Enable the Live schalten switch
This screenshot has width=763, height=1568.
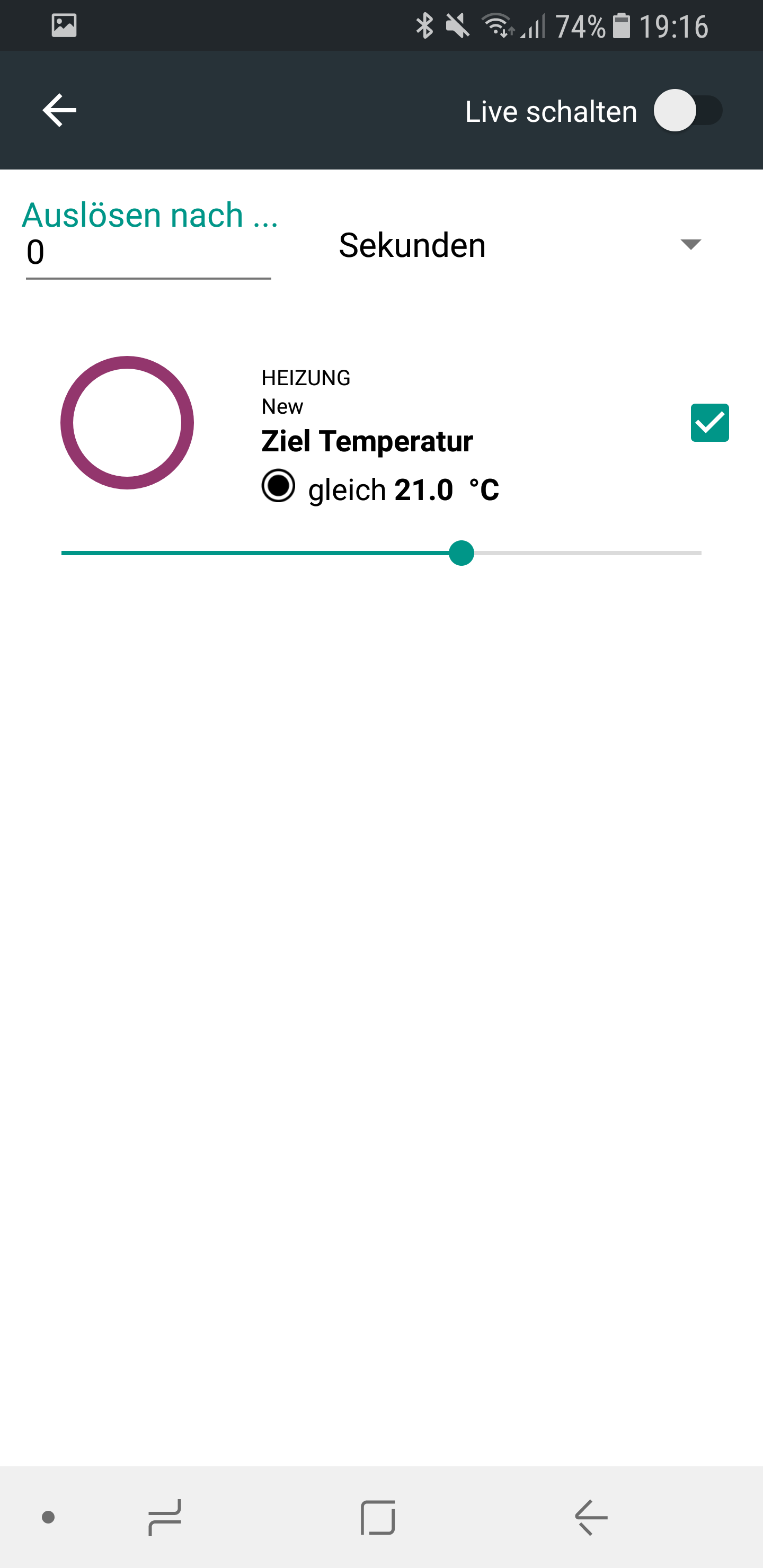point(687,111)
